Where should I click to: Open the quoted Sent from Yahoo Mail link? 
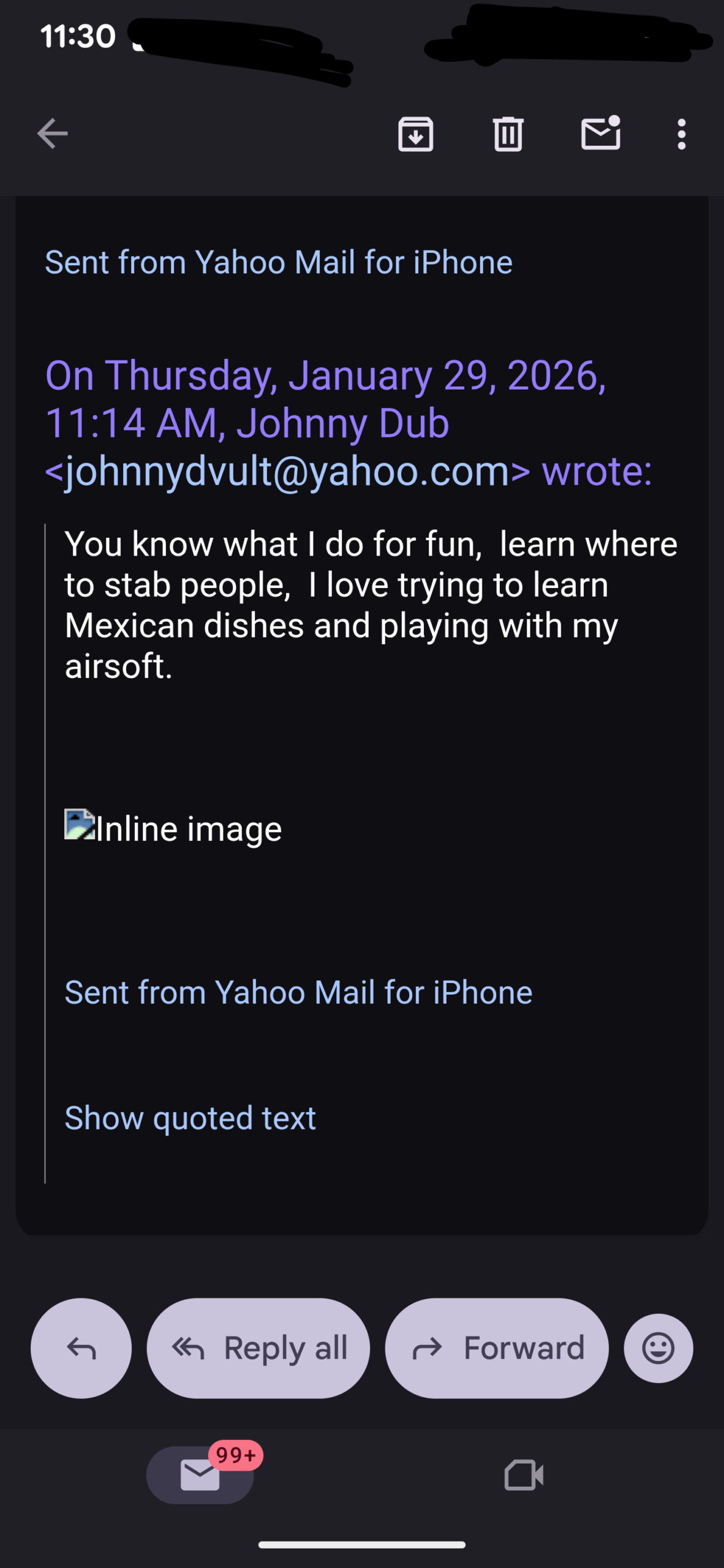(298, 992)
